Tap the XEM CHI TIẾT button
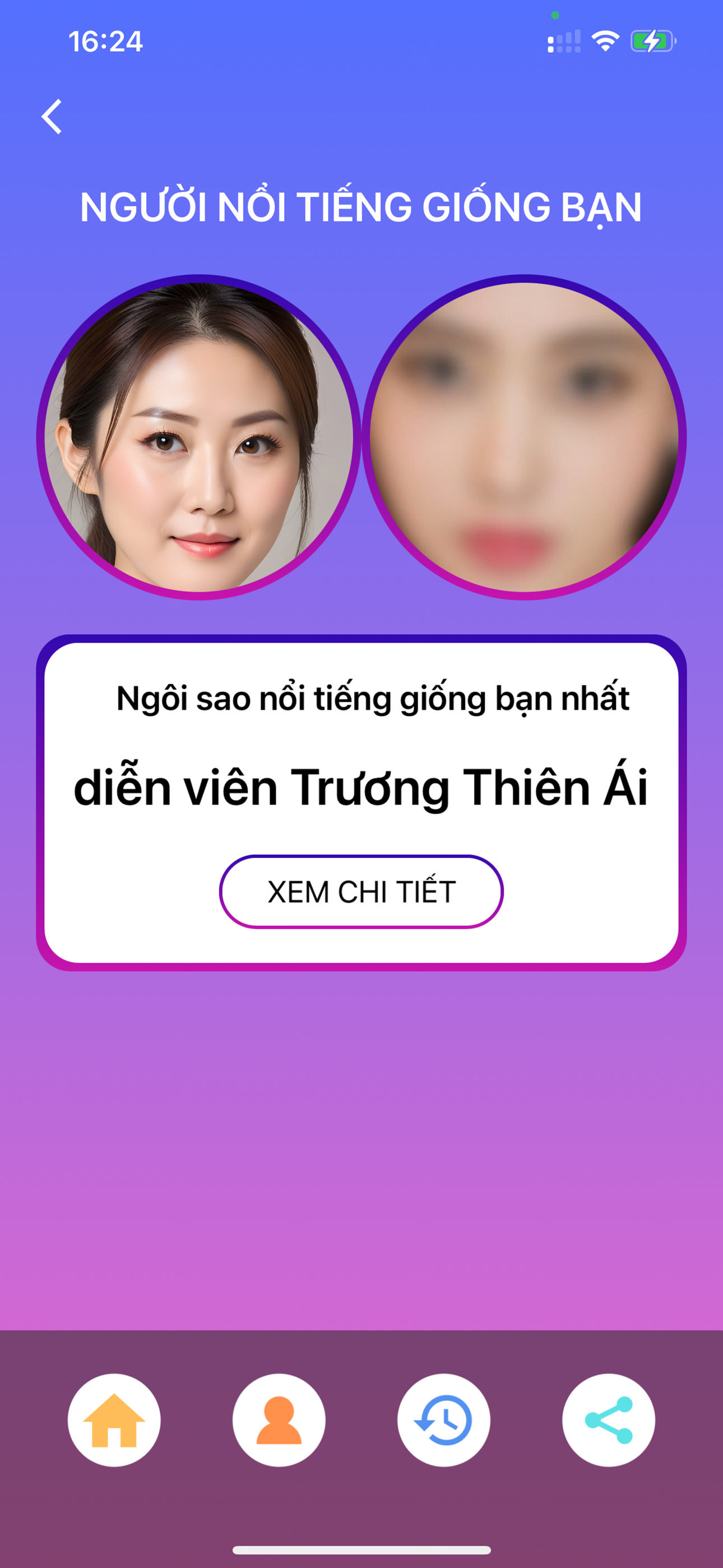The width and height of the screenshot is (723, 1568). pyautogui.click(x=361, y=891)
